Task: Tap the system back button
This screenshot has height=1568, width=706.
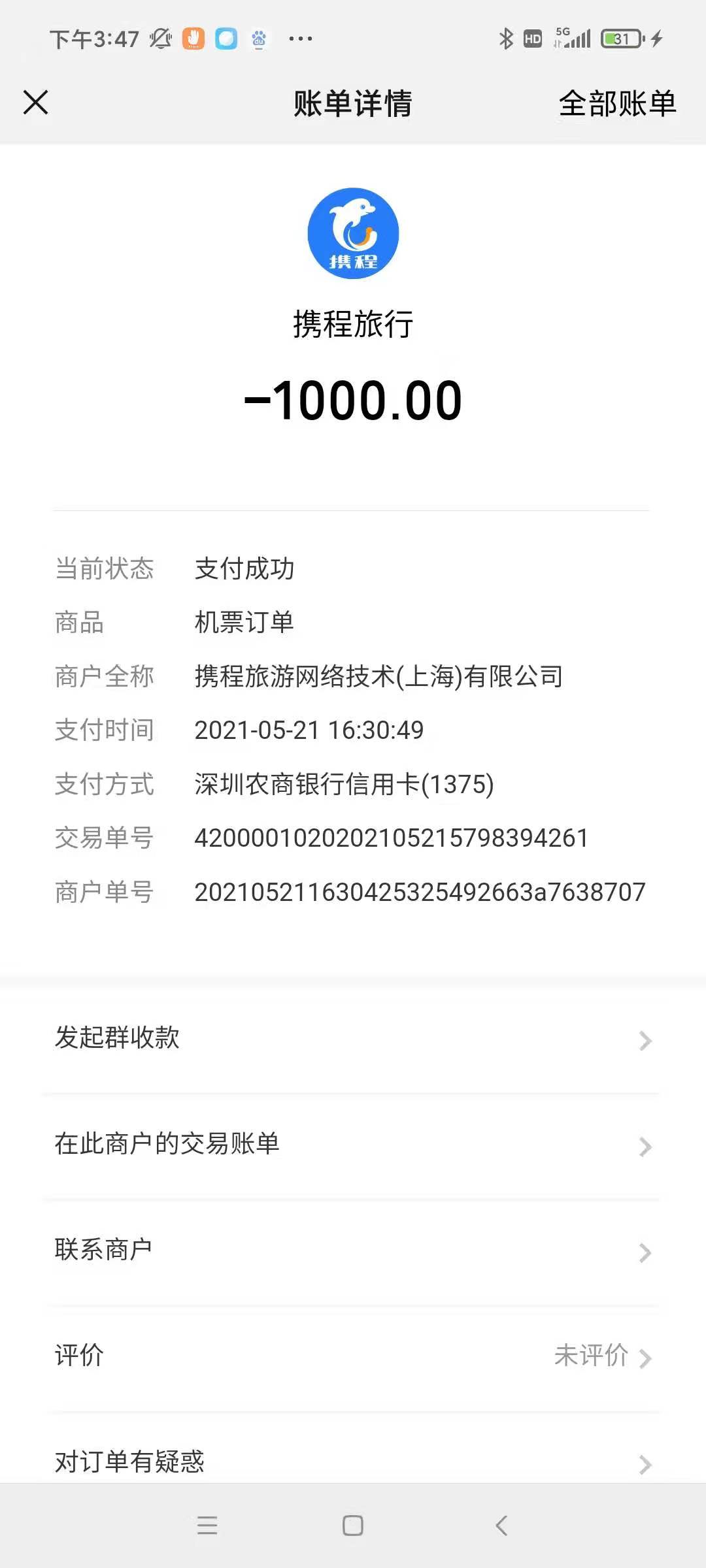Action: click(x=501, y=1526)
